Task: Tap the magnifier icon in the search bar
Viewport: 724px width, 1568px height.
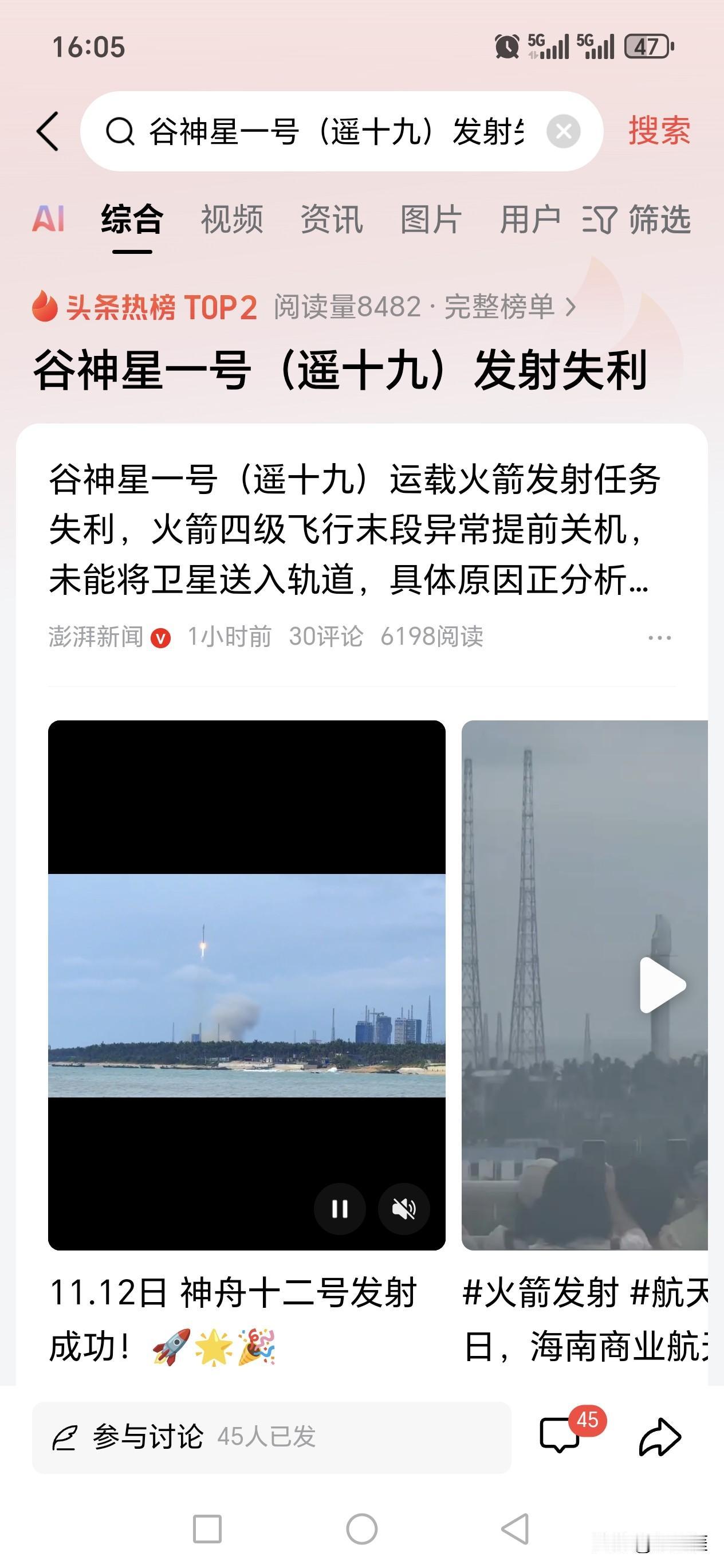Action: [121, 130]
